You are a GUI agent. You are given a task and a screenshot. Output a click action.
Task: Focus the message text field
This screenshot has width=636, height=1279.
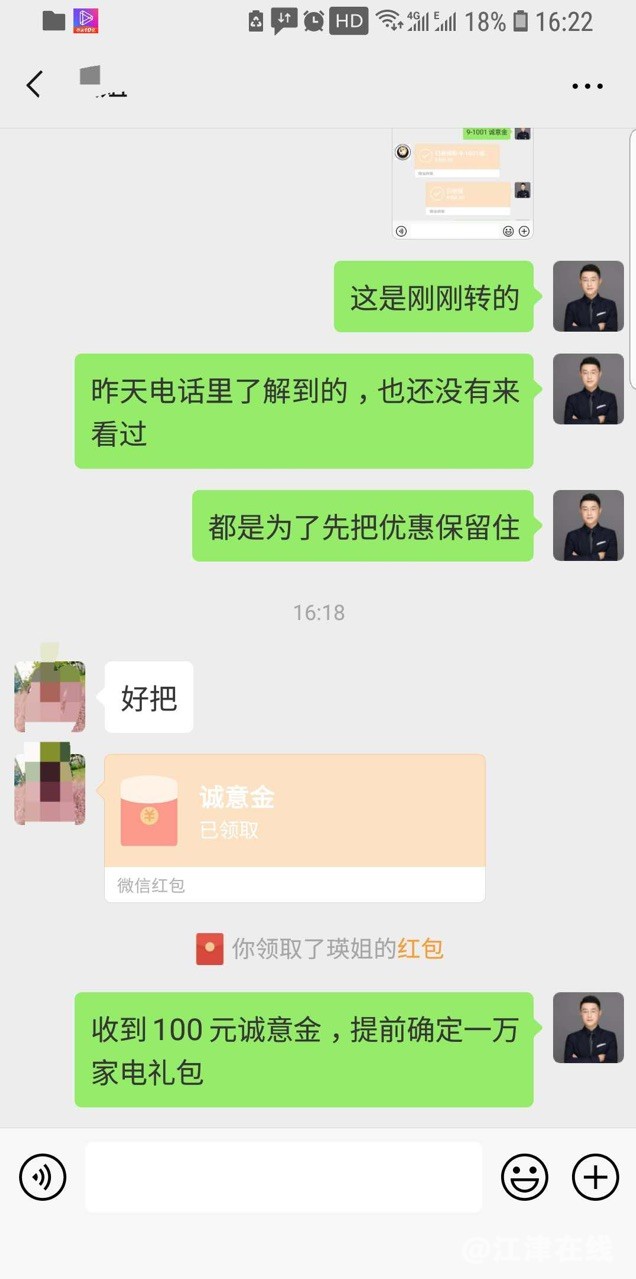pos(283,1177)
